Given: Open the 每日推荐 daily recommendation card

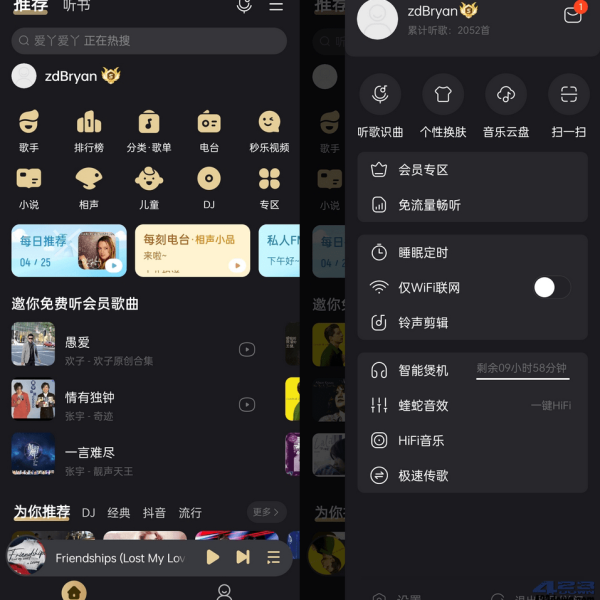Looking at the screenshot, I should 68,250.
